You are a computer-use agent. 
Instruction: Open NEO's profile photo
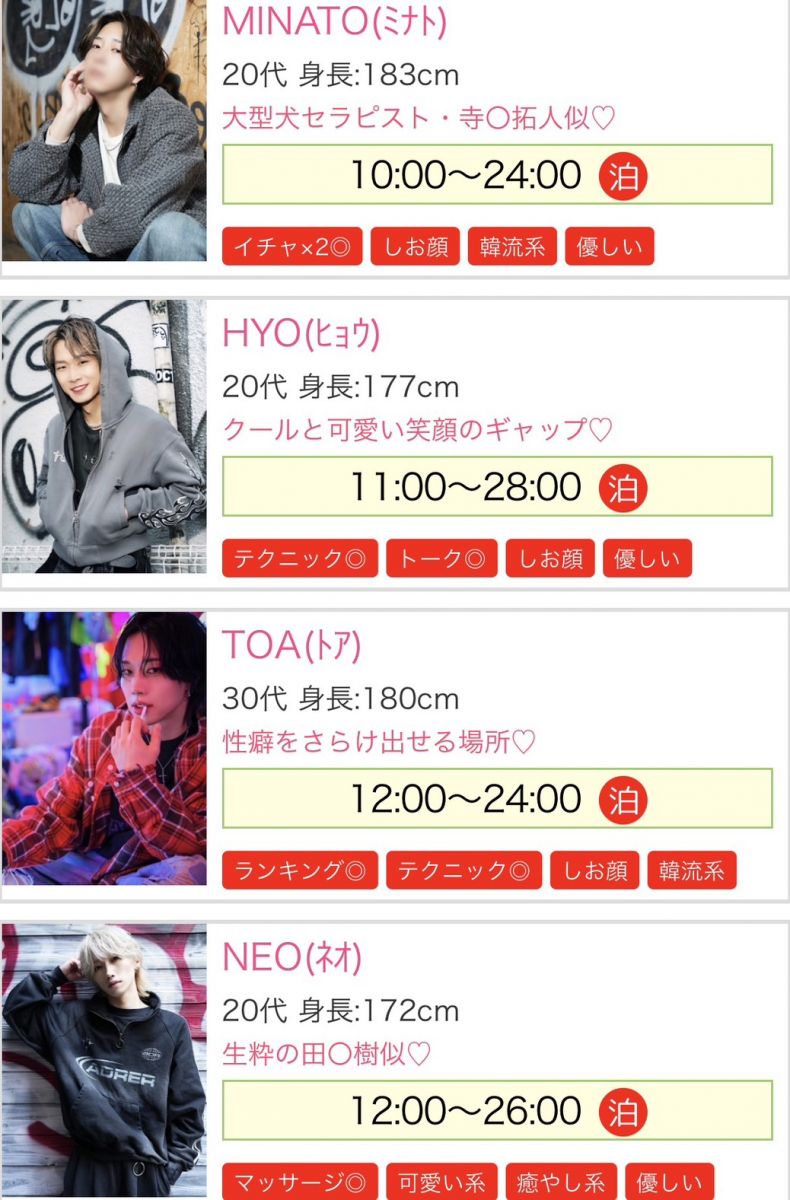(x=104, y=1060)
